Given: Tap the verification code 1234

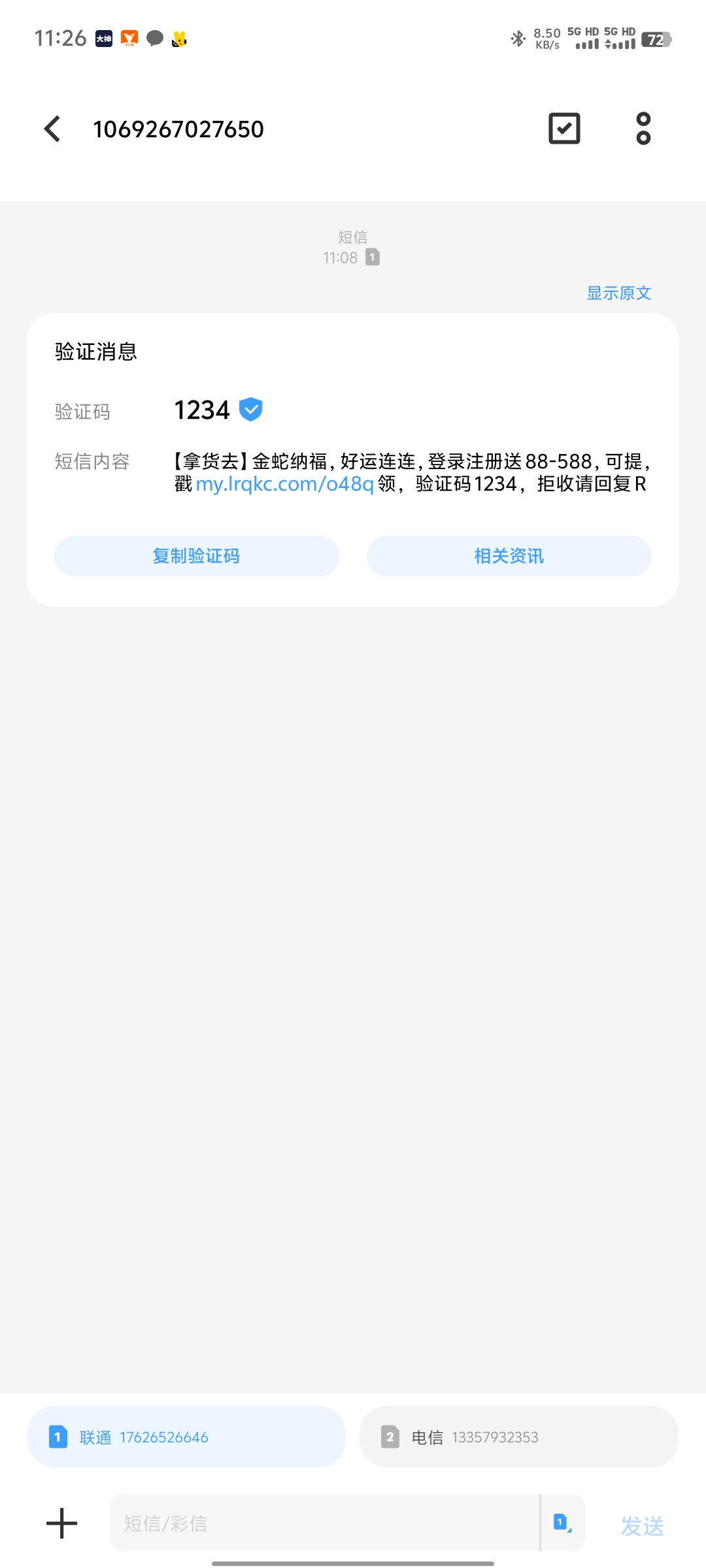Looking at the screenshot, I should [x=201, y=408].
